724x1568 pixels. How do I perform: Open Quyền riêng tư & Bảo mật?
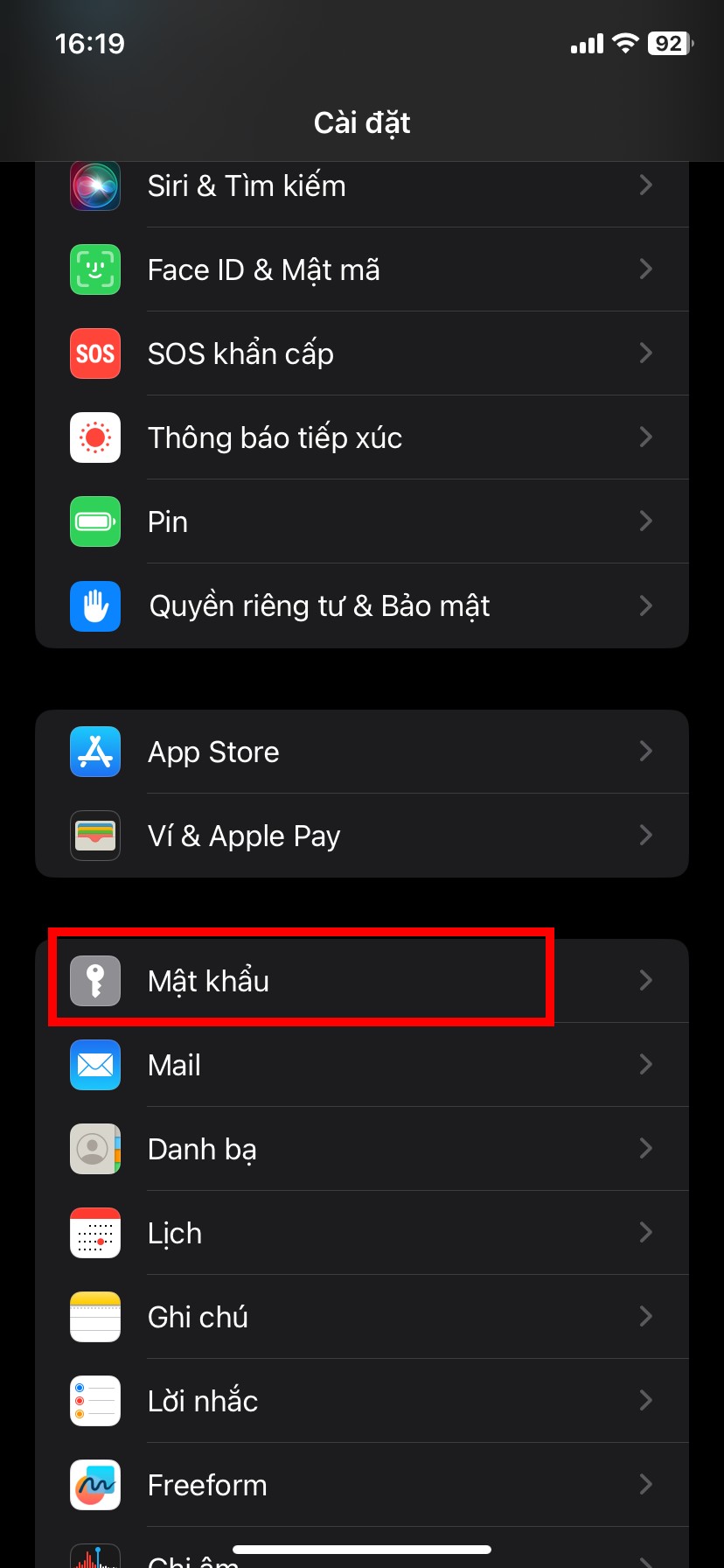[x=362, y=605]
